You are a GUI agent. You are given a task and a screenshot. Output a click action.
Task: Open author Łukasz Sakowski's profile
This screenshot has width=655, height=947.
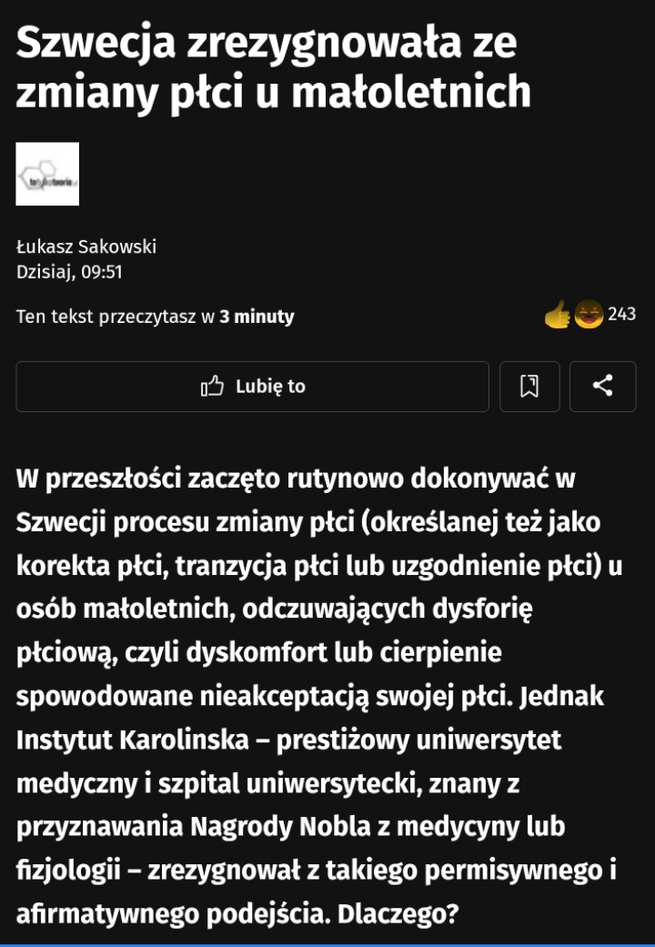coord(86,247)
